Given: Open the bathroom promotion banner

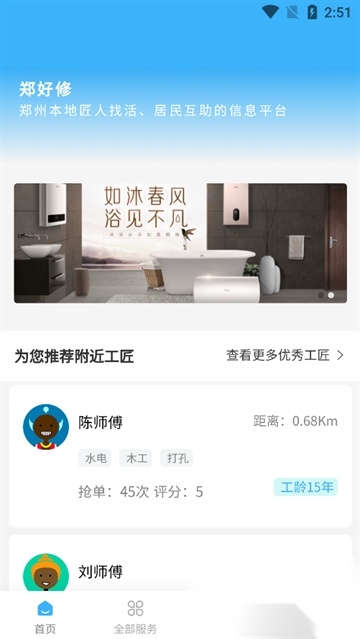Looking at the screenshot, I should pyautogui.click(x=180, y=243).
